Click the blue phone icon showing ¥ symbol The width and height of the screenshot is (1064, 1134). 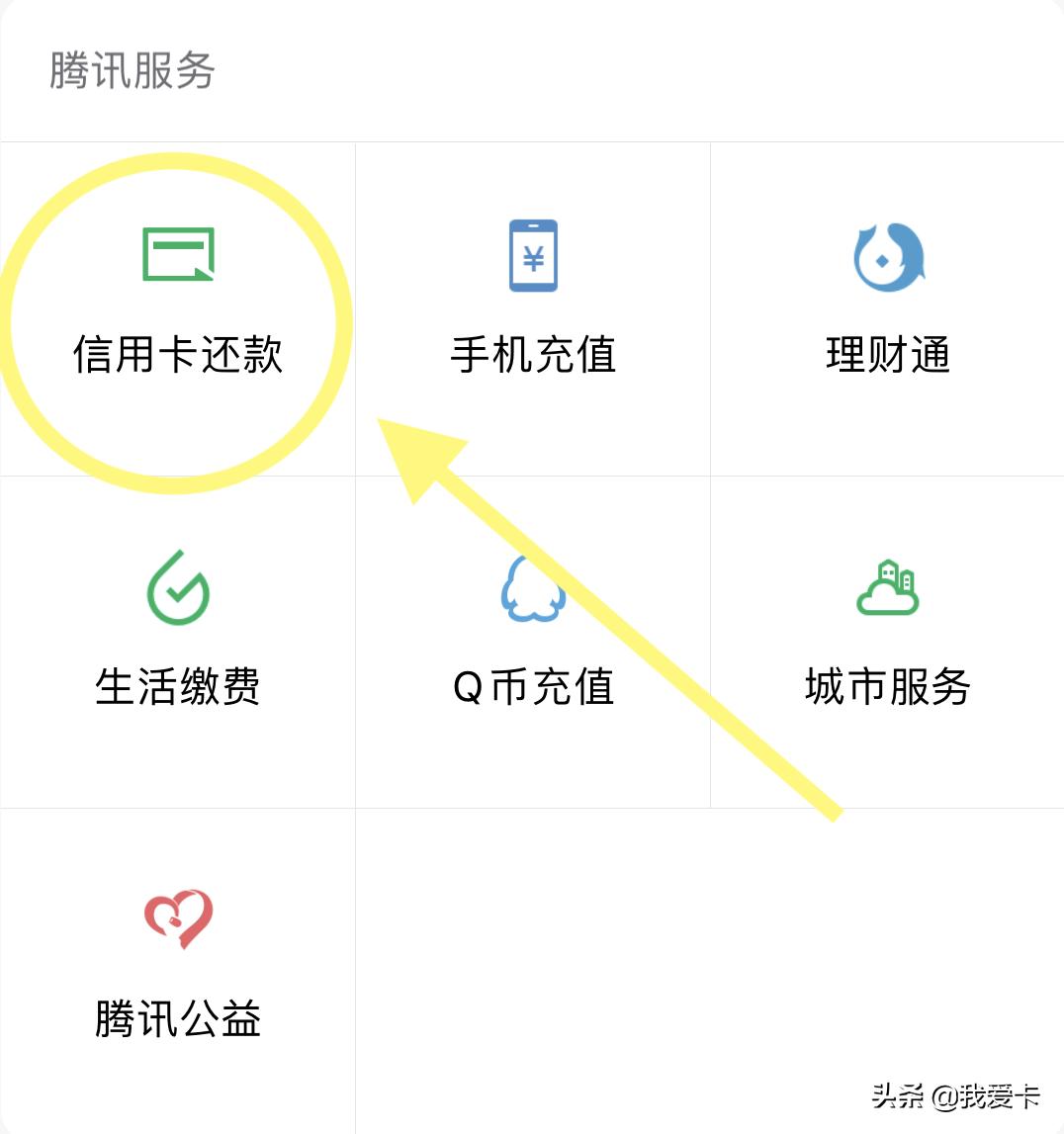[x=532, y=255]
